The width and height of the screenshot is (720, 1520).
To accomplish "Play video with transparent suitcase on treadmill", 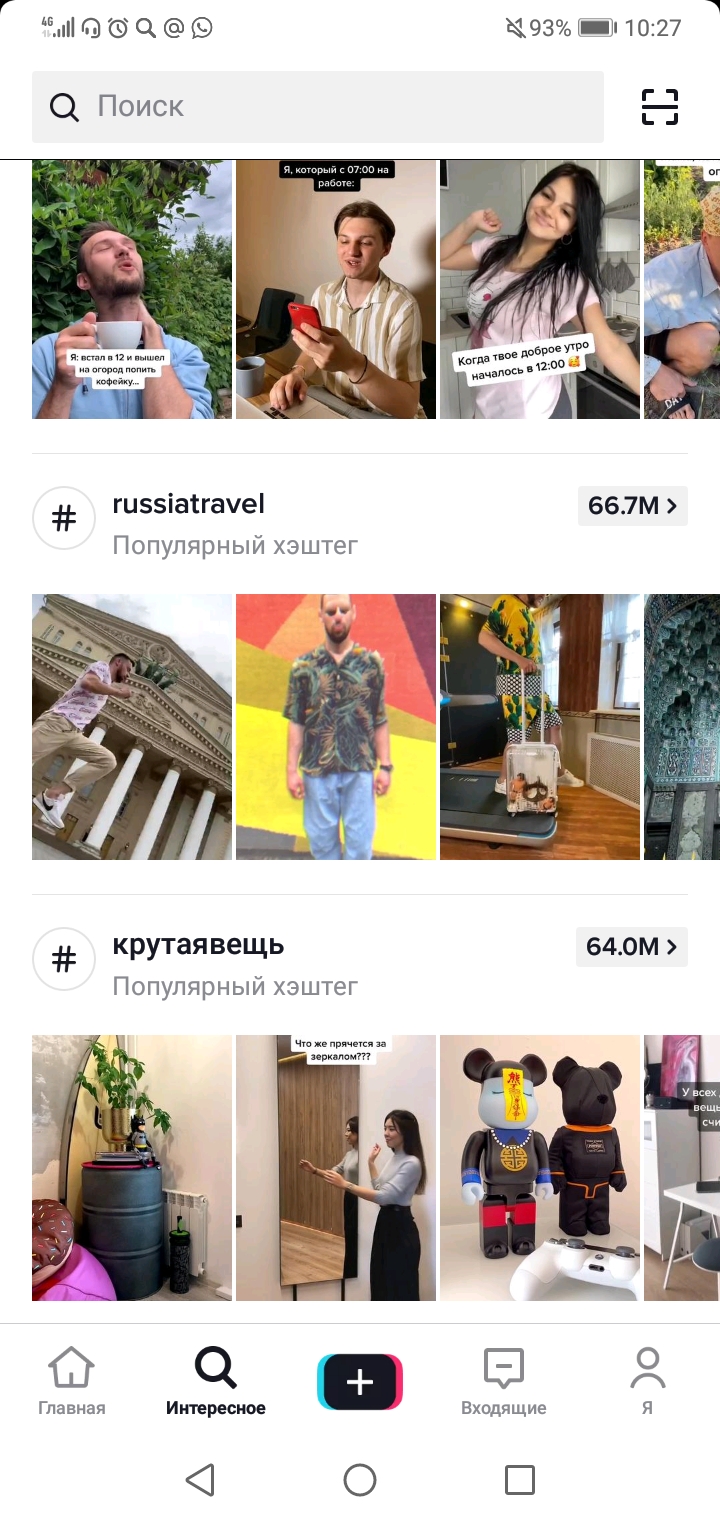I will click(x=540, y=727).
